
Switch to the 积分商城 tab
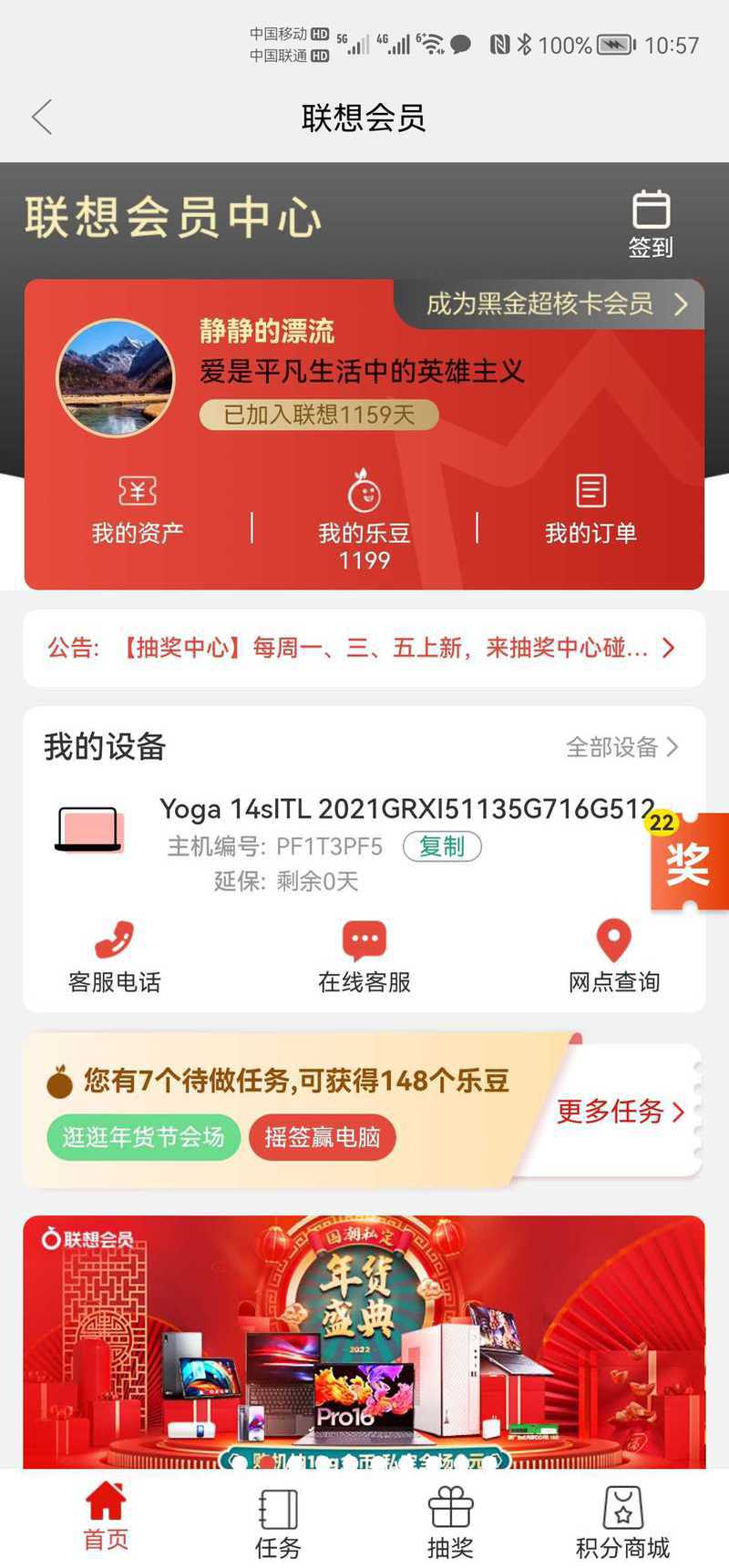pos(622,1523)
